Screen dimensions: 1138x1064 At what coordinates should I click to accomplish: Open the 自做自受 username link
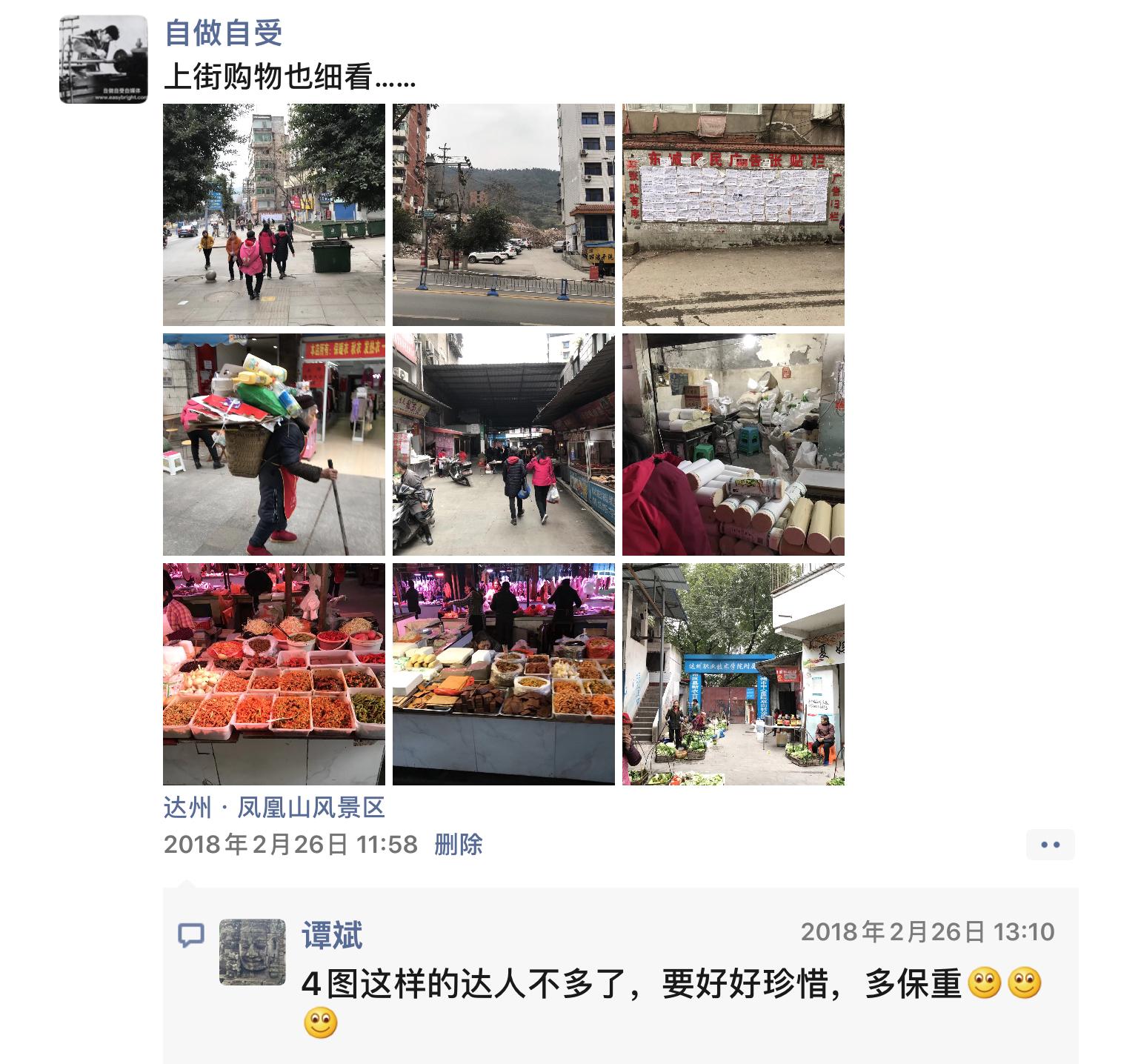click(x=223, y=33)
